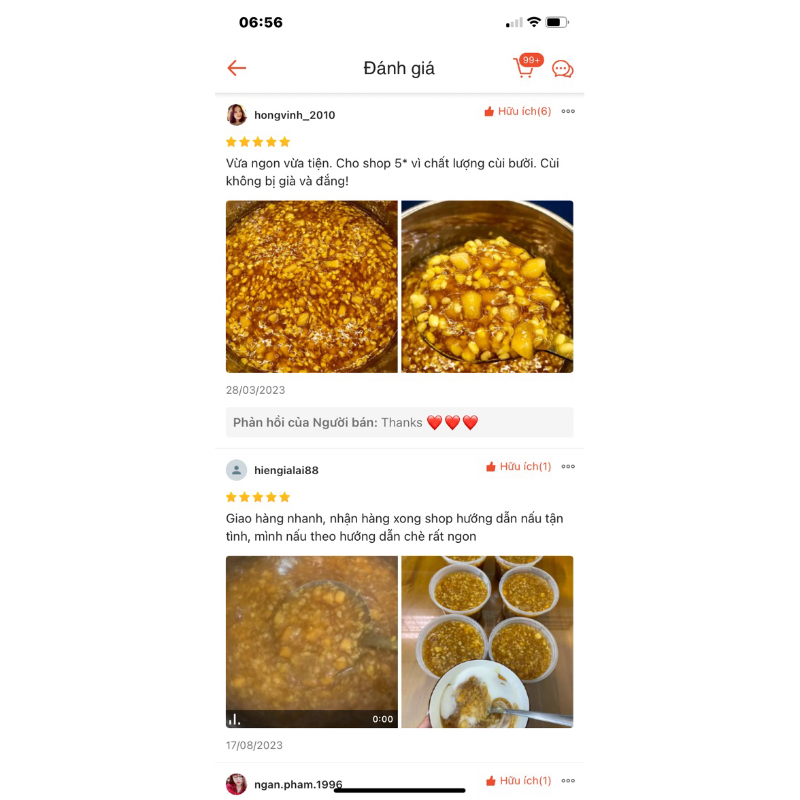Mark ngan.pham.1996's review as Hữu ích
The image size is (800, 800).
click(x=518, y=780)
